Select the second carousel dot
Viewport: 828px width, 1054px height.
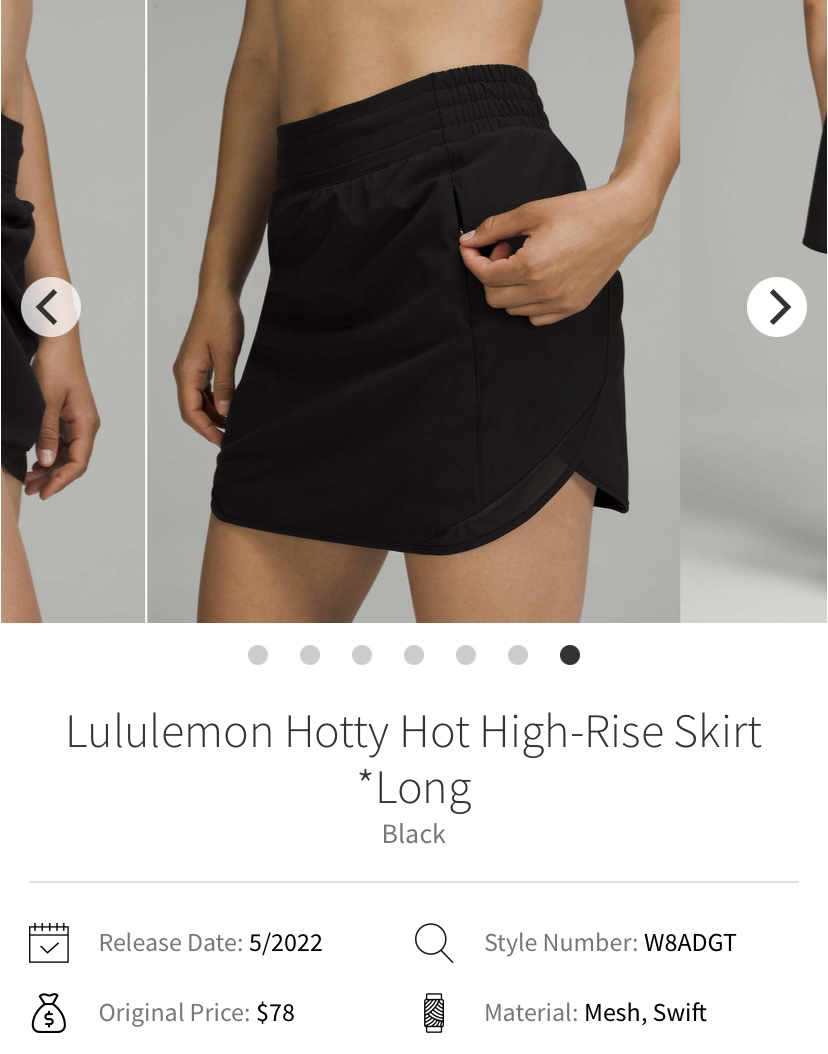coord(310,655)
